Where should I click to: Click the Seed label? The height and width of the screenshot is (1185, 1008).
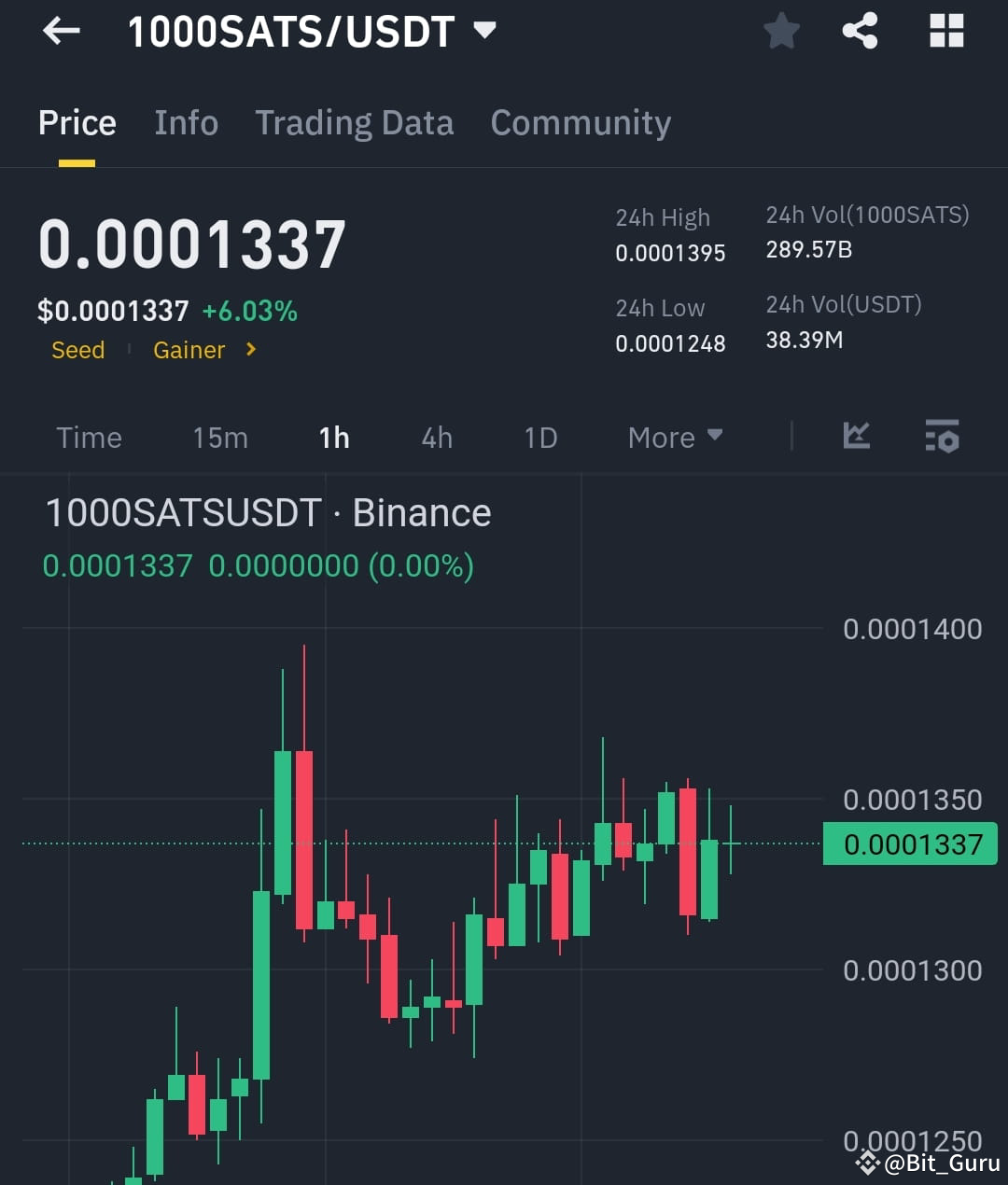(x=78, y=350)
